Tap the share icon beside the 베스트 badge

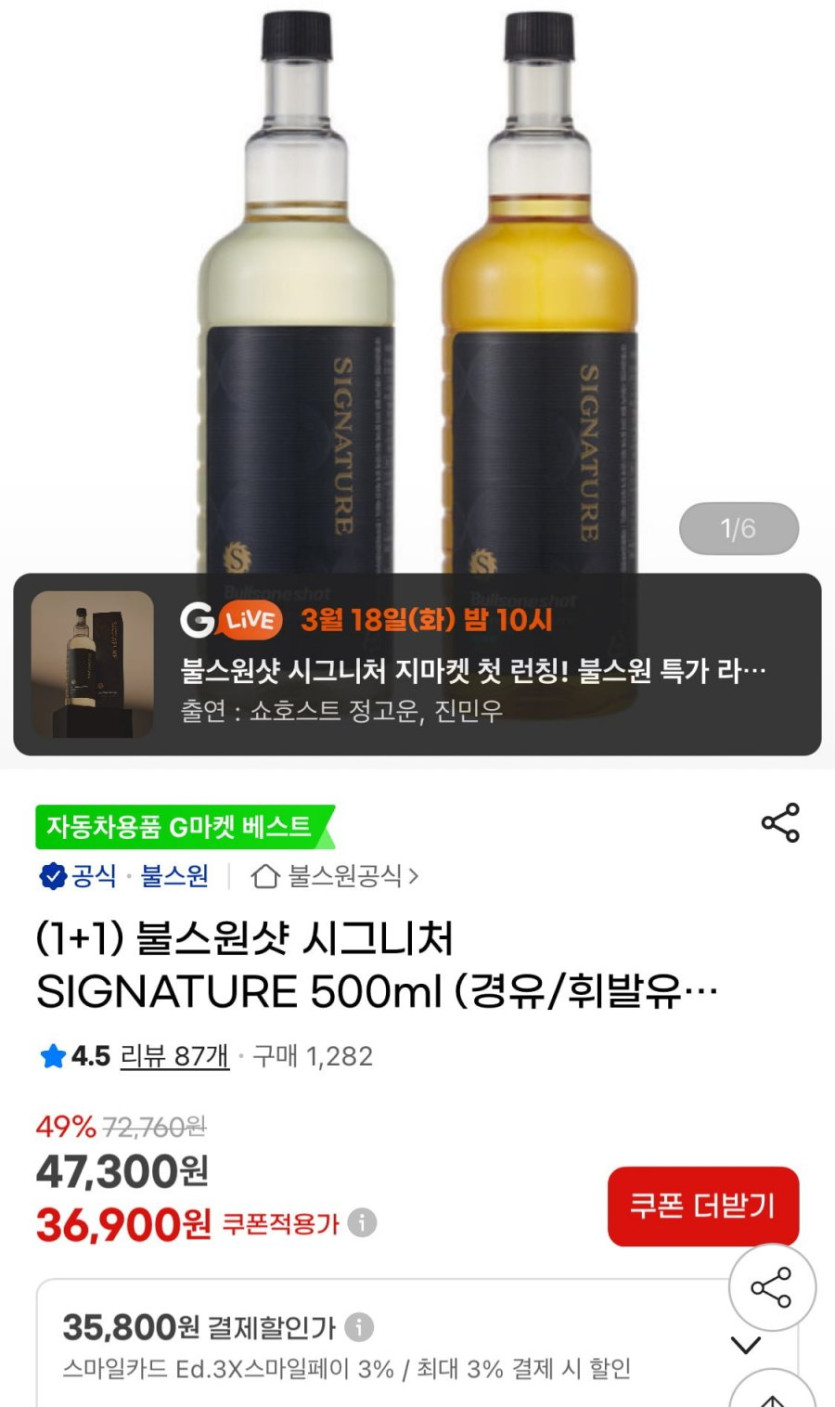coord(780,823)
